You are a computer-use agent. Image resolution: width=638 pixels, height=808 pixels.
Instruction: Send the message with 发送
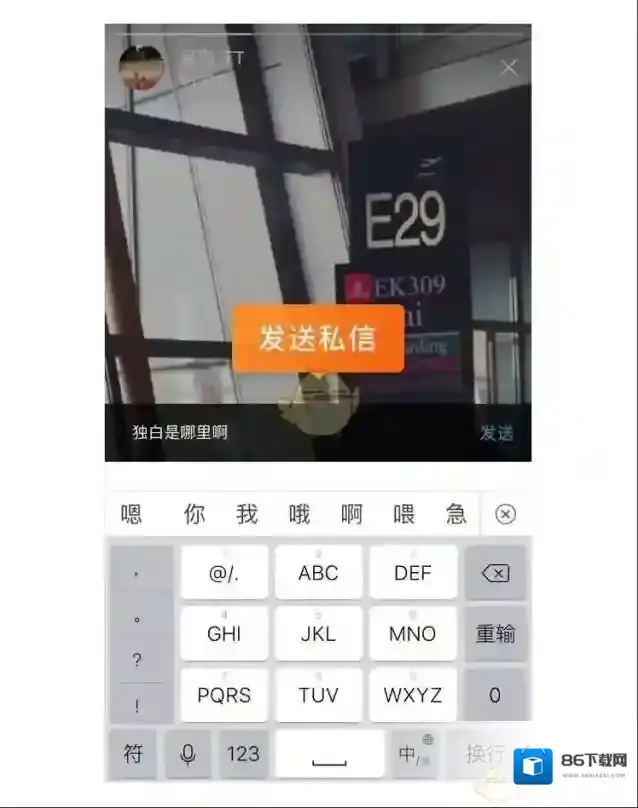(x=496, y=433)
